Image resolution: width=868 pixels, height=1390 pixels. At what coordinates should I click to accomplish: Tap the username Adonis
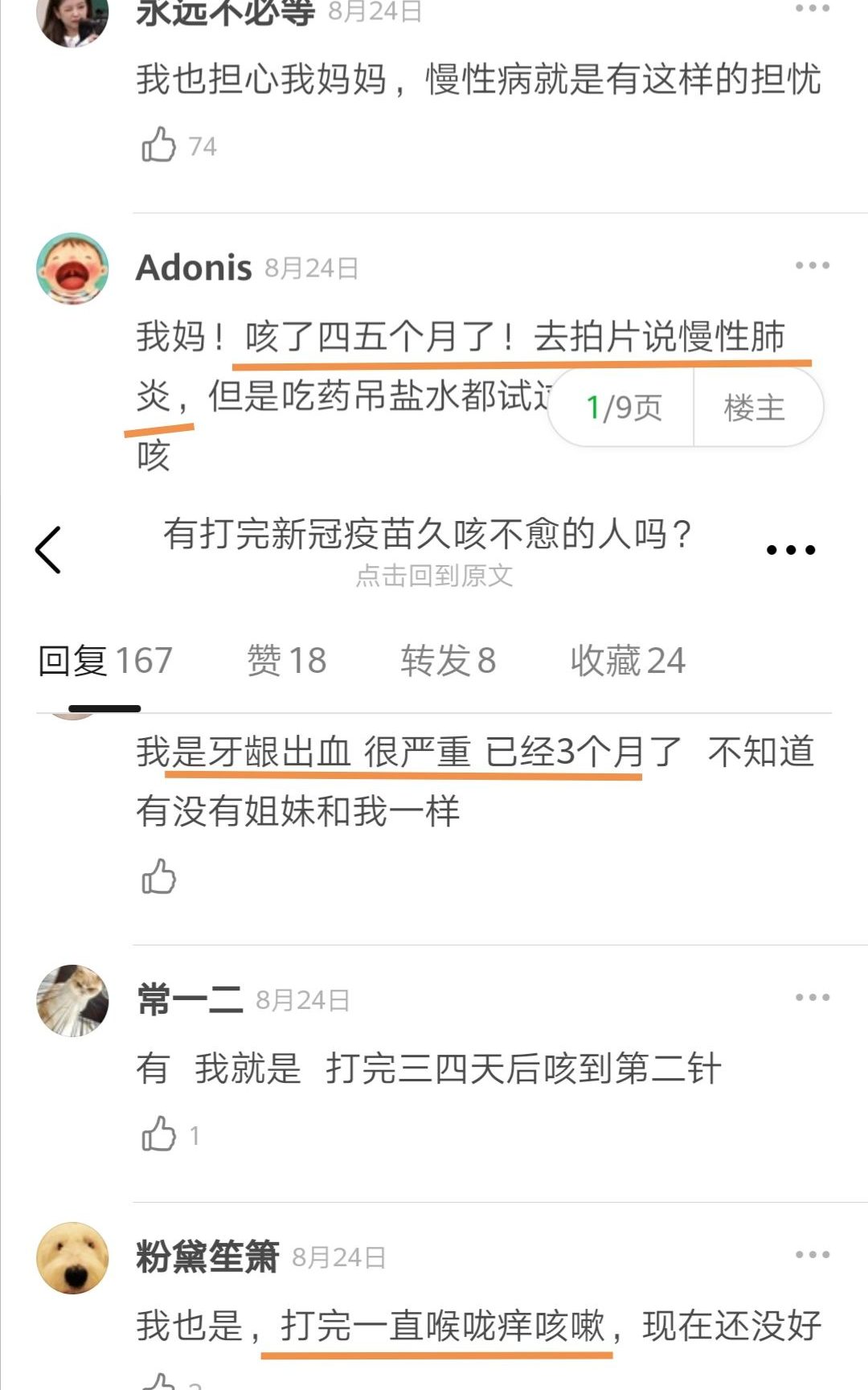[194, 268]
